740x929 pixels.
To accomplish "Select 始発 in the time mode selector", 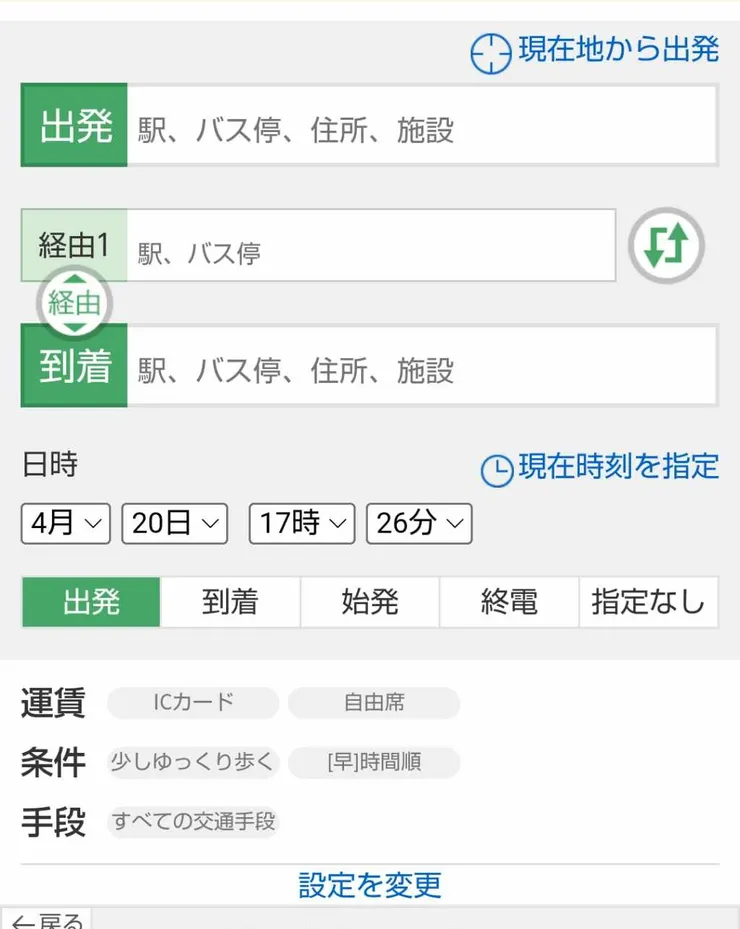I will pyautogui.click(x=369, y=600).
